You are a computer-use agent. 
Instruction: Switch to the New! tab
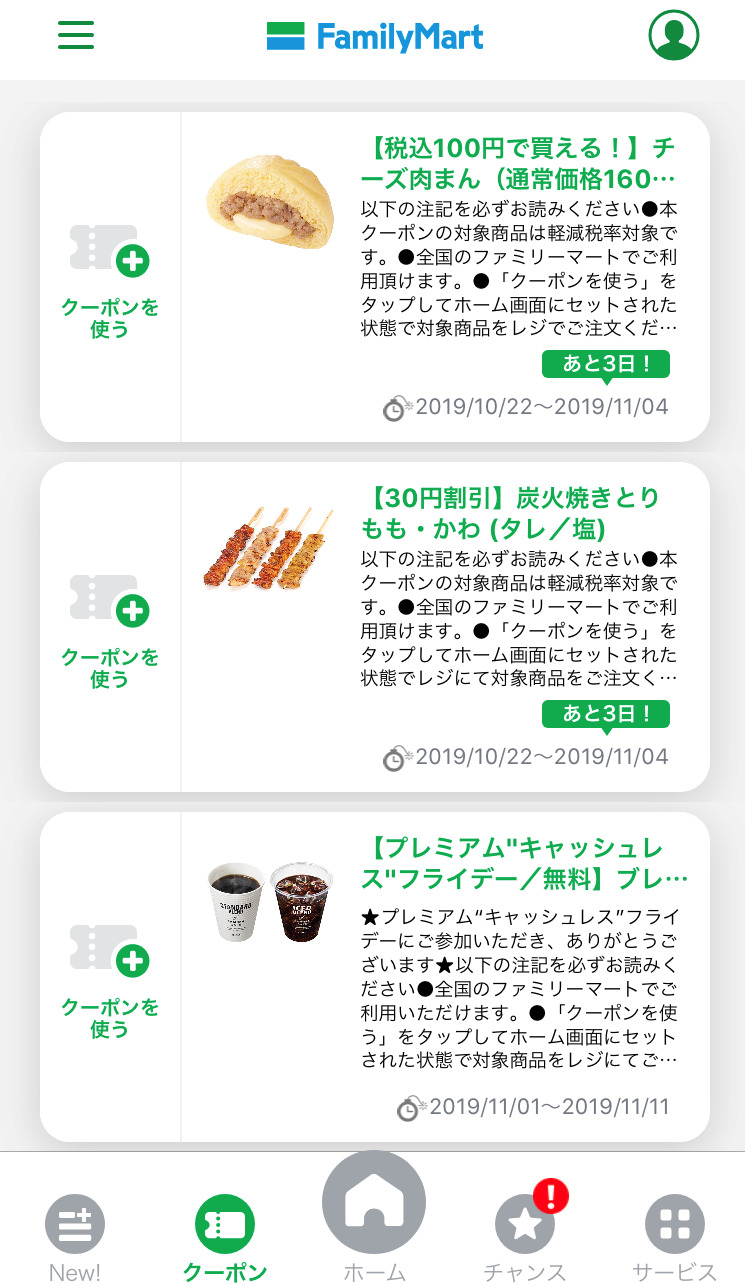[75, 1236]
